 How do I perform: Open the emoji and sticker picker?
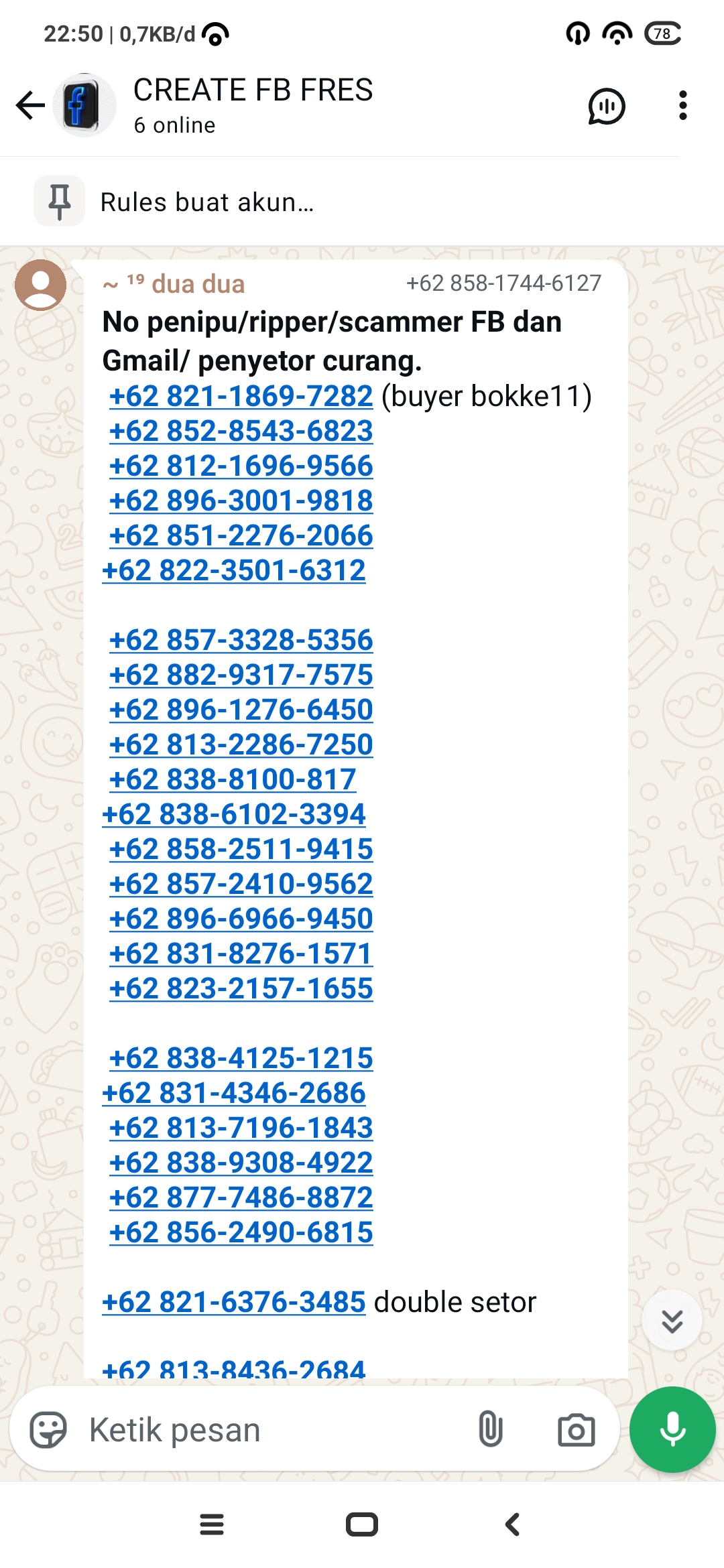click(x=48, y=1430)
